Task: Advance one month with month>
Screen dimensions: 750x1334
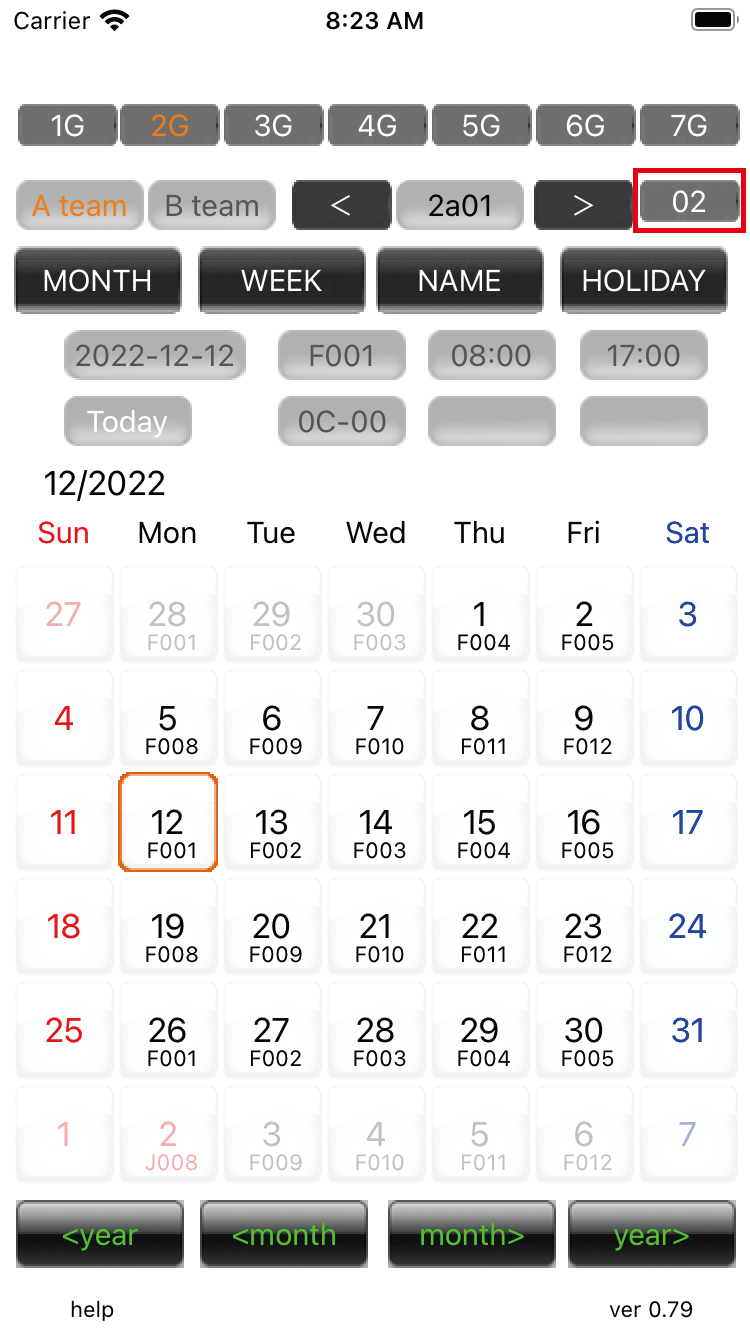Action: tap(472, 1235)
